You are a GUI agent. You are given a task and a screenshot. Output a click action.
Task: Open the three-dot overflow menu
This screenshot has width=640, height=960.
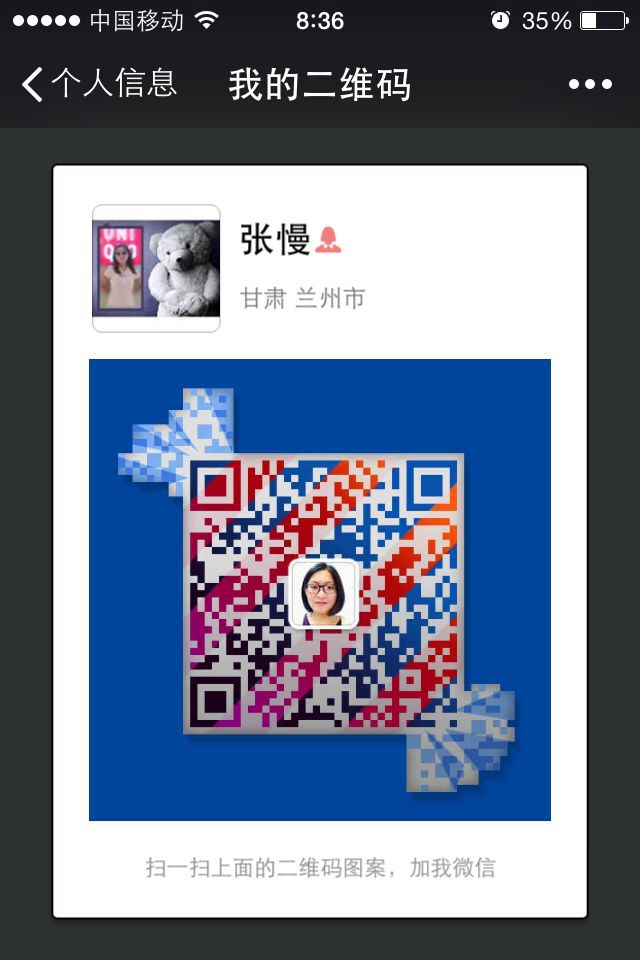[x=590, y=85]
